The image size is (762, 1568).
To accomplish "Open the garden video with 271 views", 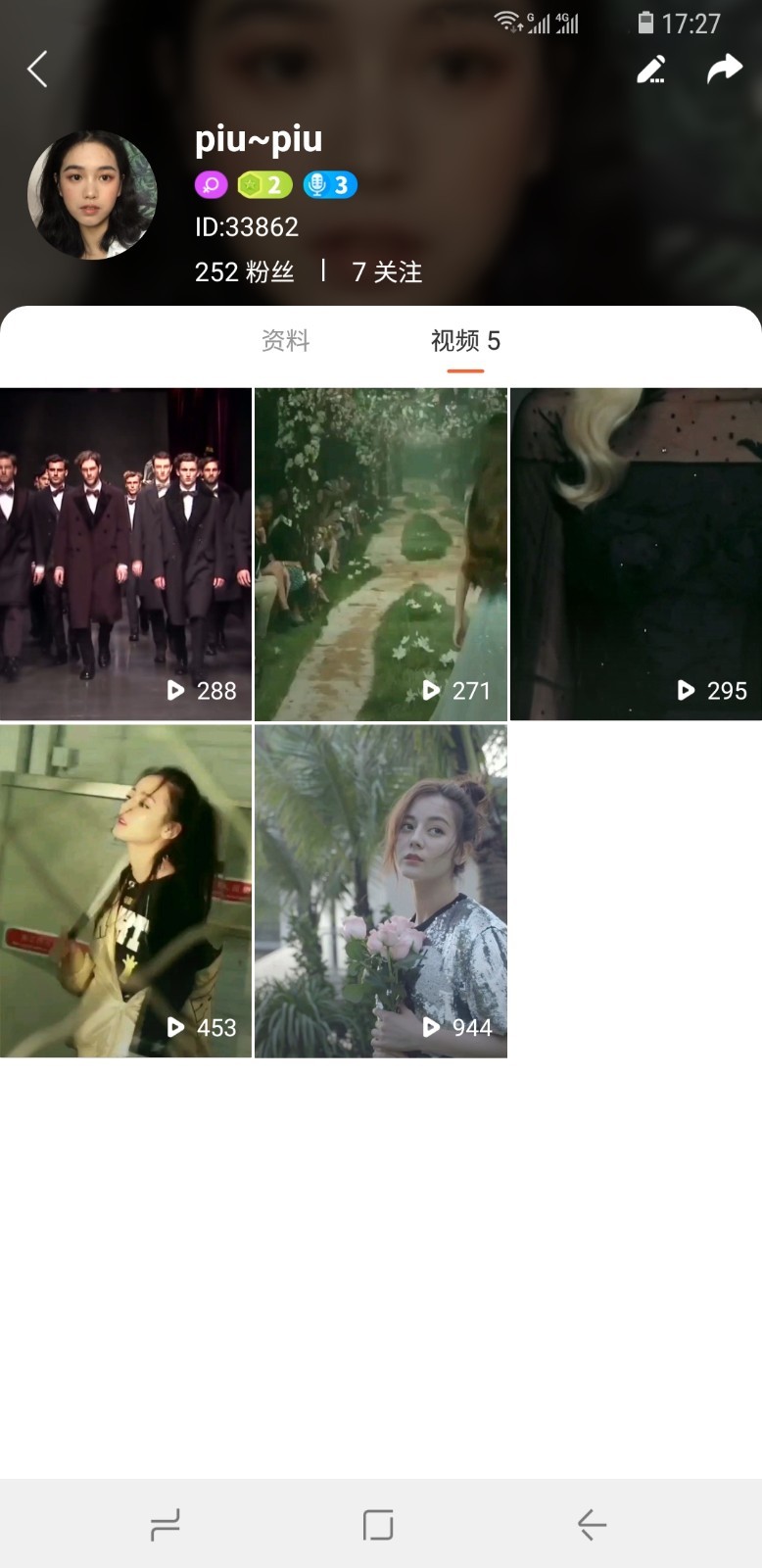I will 381,554.
